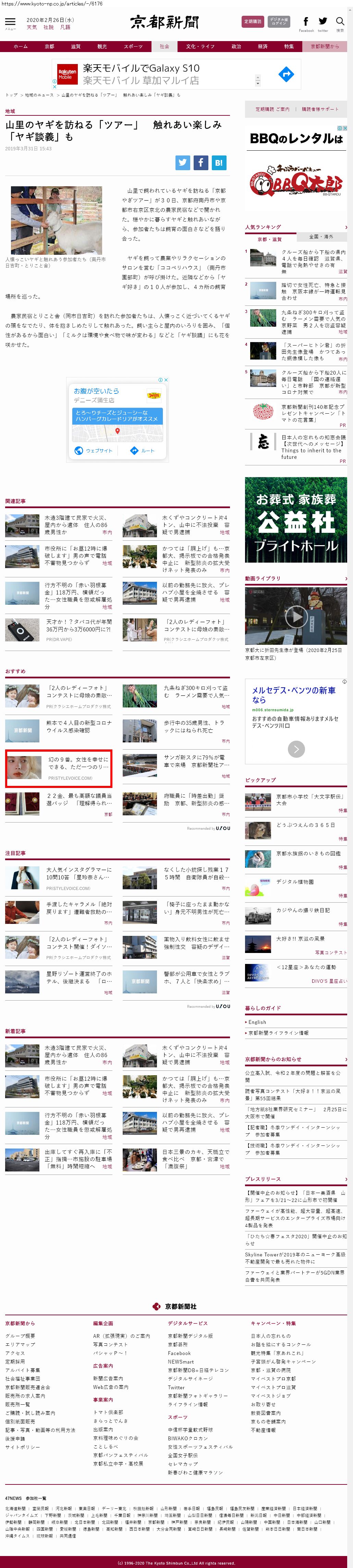Open 京都新聞ライフライン情報 link
Screen dimensions: 353x1568
click(x=279, y=1033)
